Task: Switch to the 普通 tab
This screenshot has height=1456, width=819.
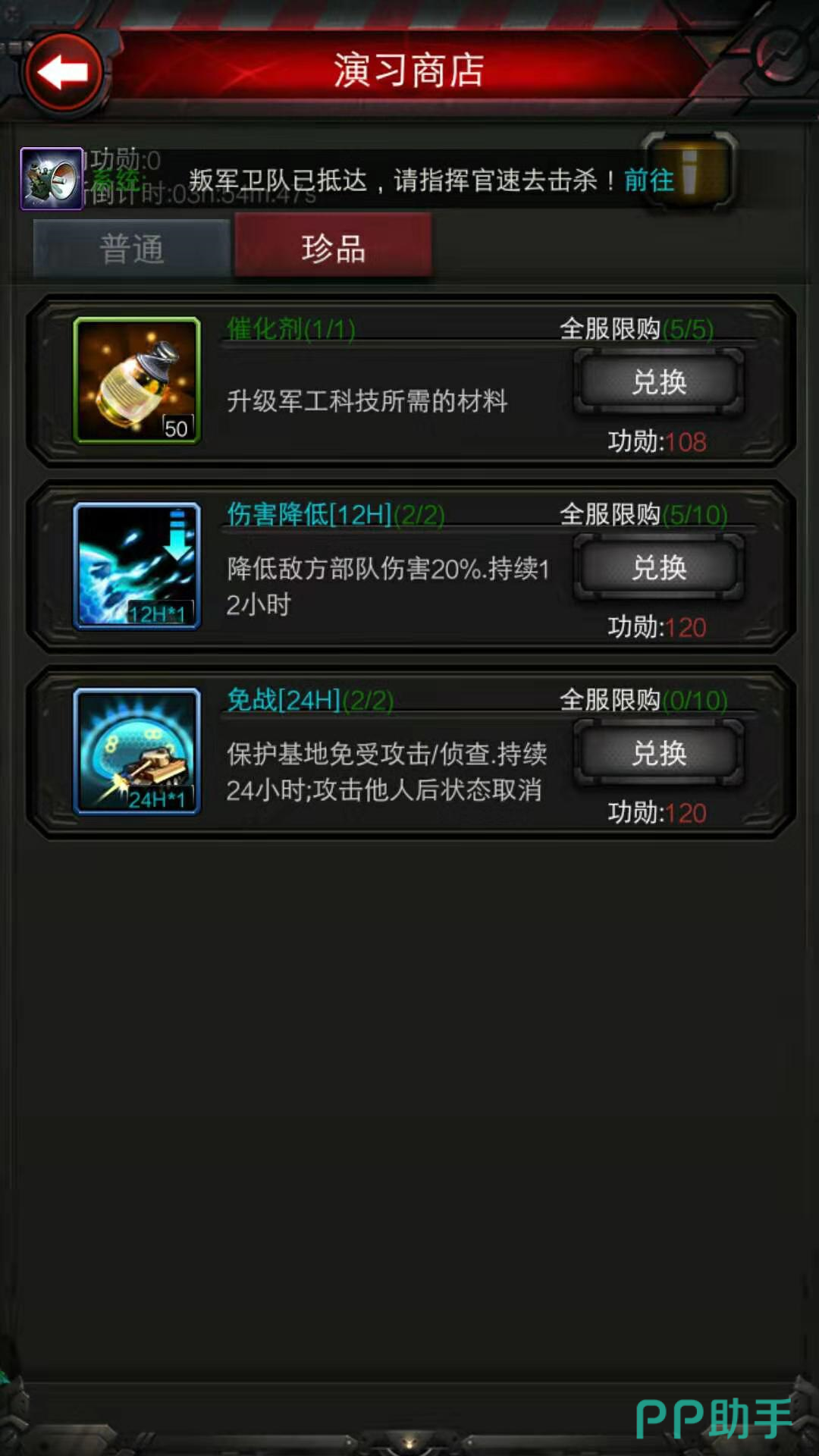Action: click(x=131, y=249)
